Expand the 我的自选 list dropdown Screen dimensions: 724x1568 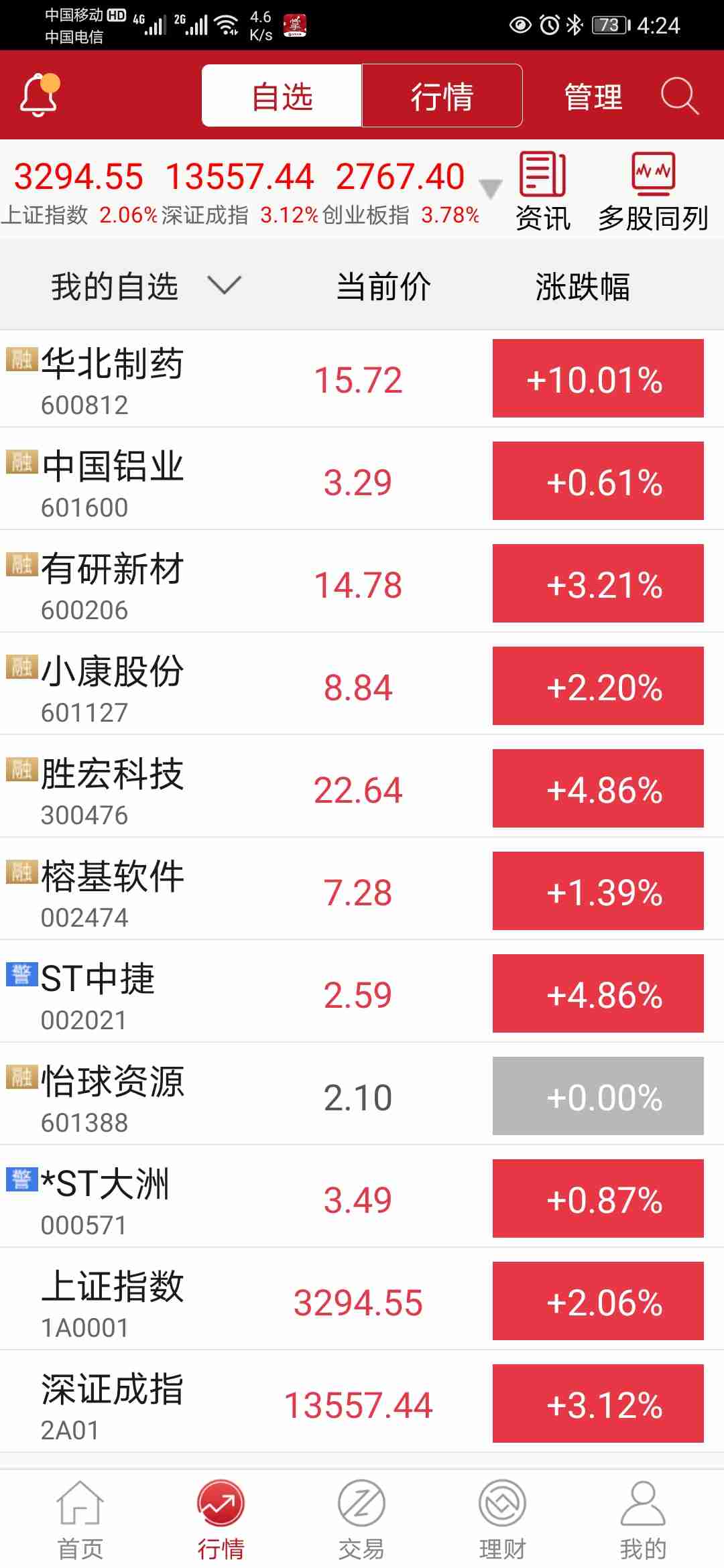coord(224,285)
